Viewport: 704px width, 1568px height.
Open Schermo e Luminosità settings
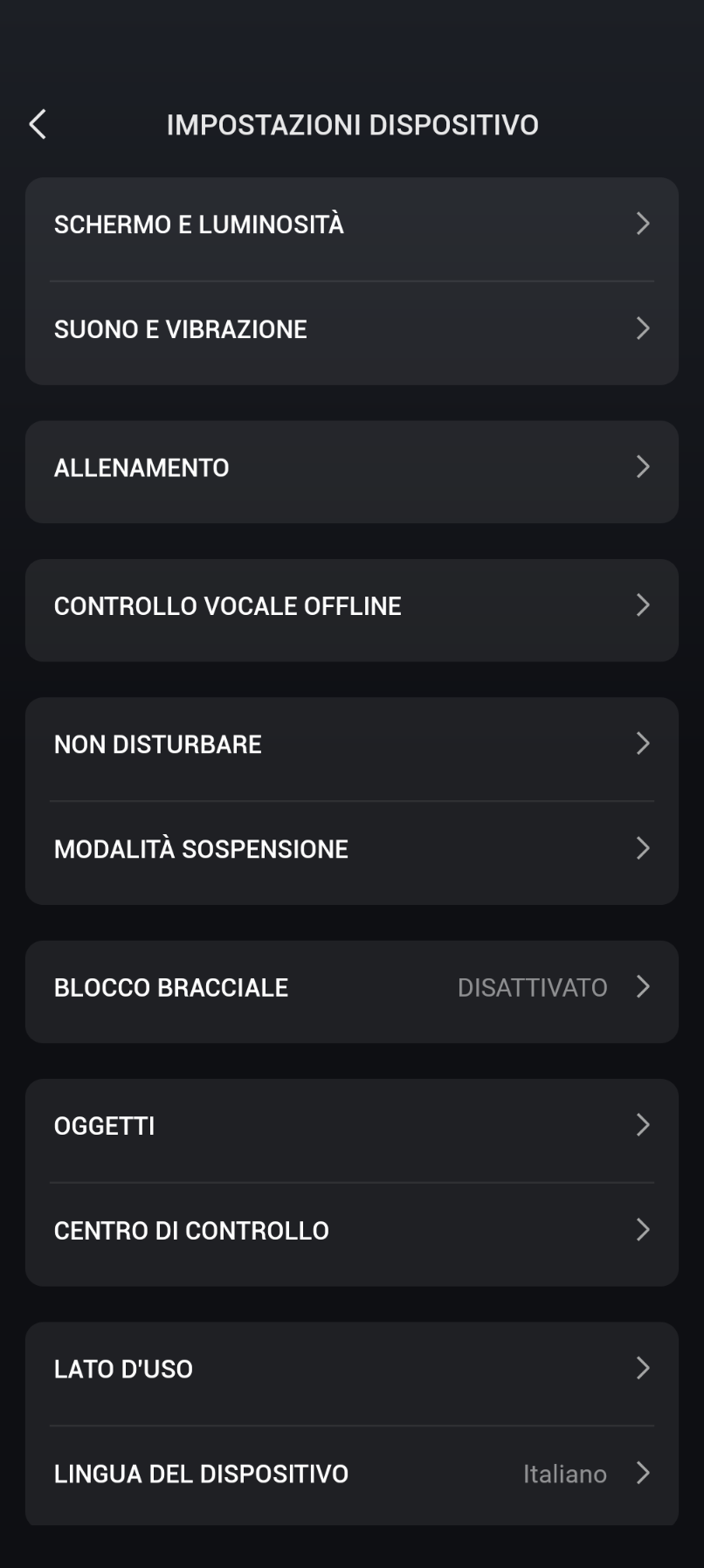(x=351, y=225)
